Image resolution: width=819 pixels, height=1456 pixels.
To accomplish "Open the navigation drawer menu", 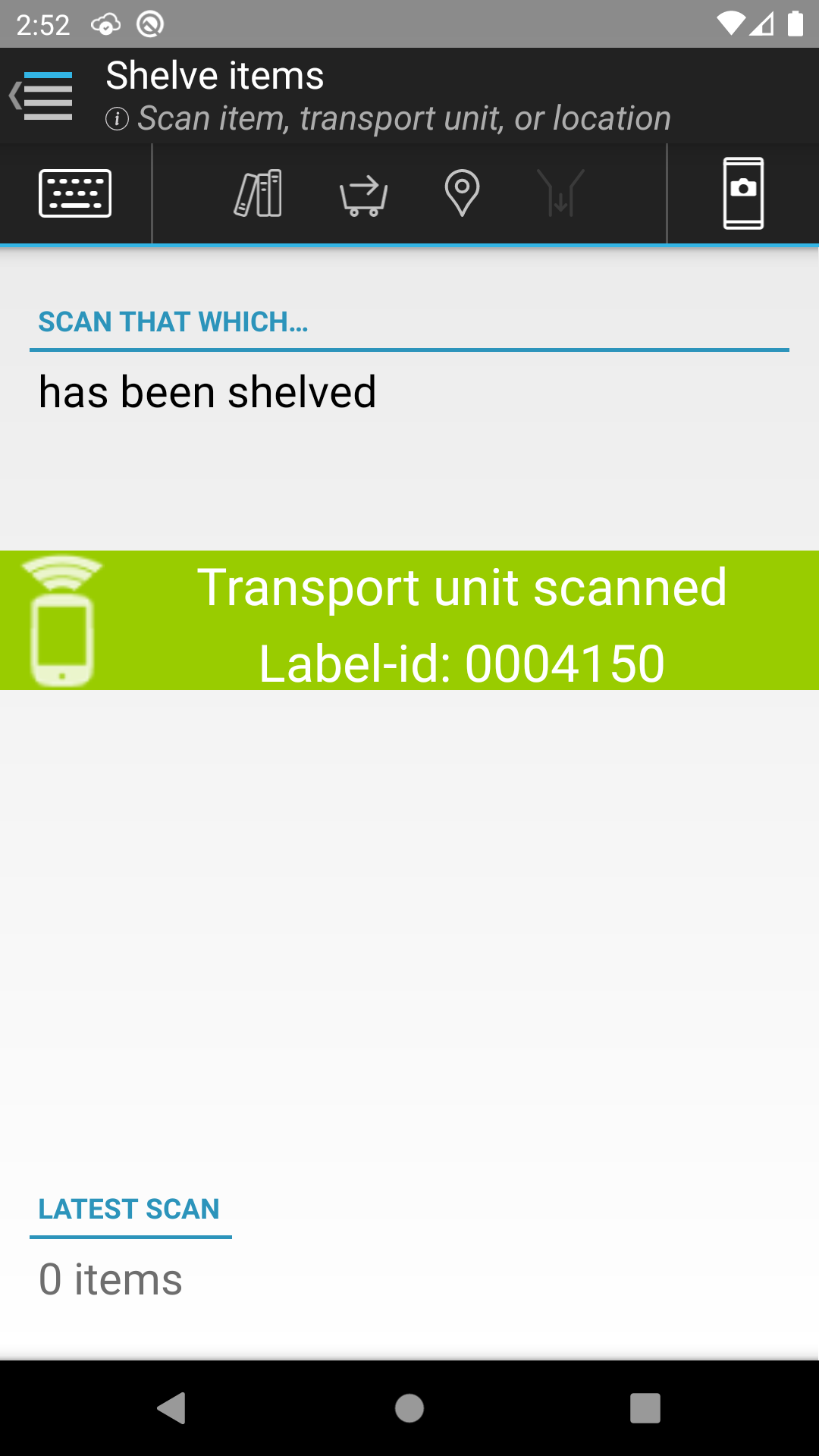I will 42,96.
